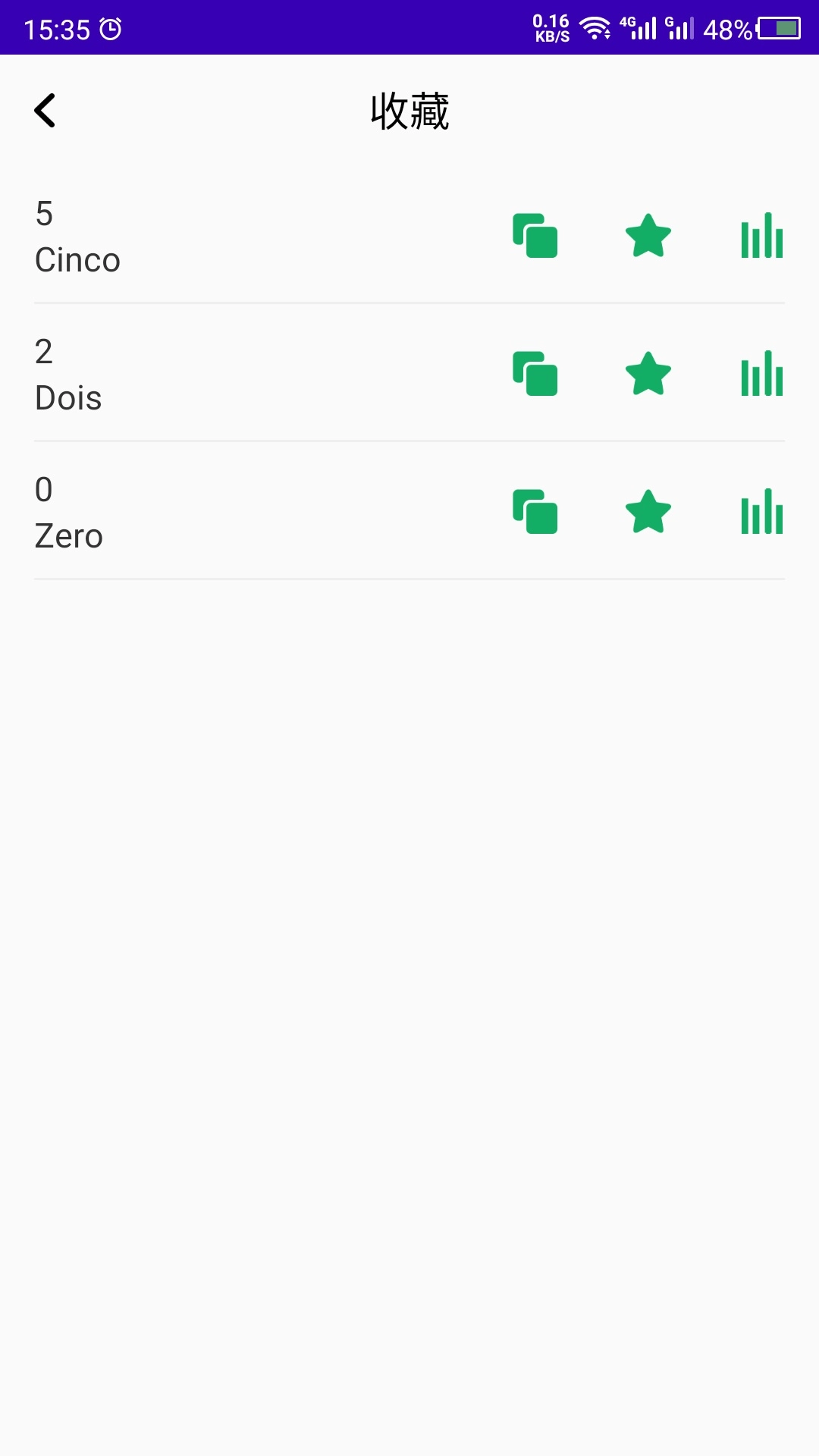Open the bars icon for Cinco
This screenshot has height=1456, width=819.
coord(761,236)
